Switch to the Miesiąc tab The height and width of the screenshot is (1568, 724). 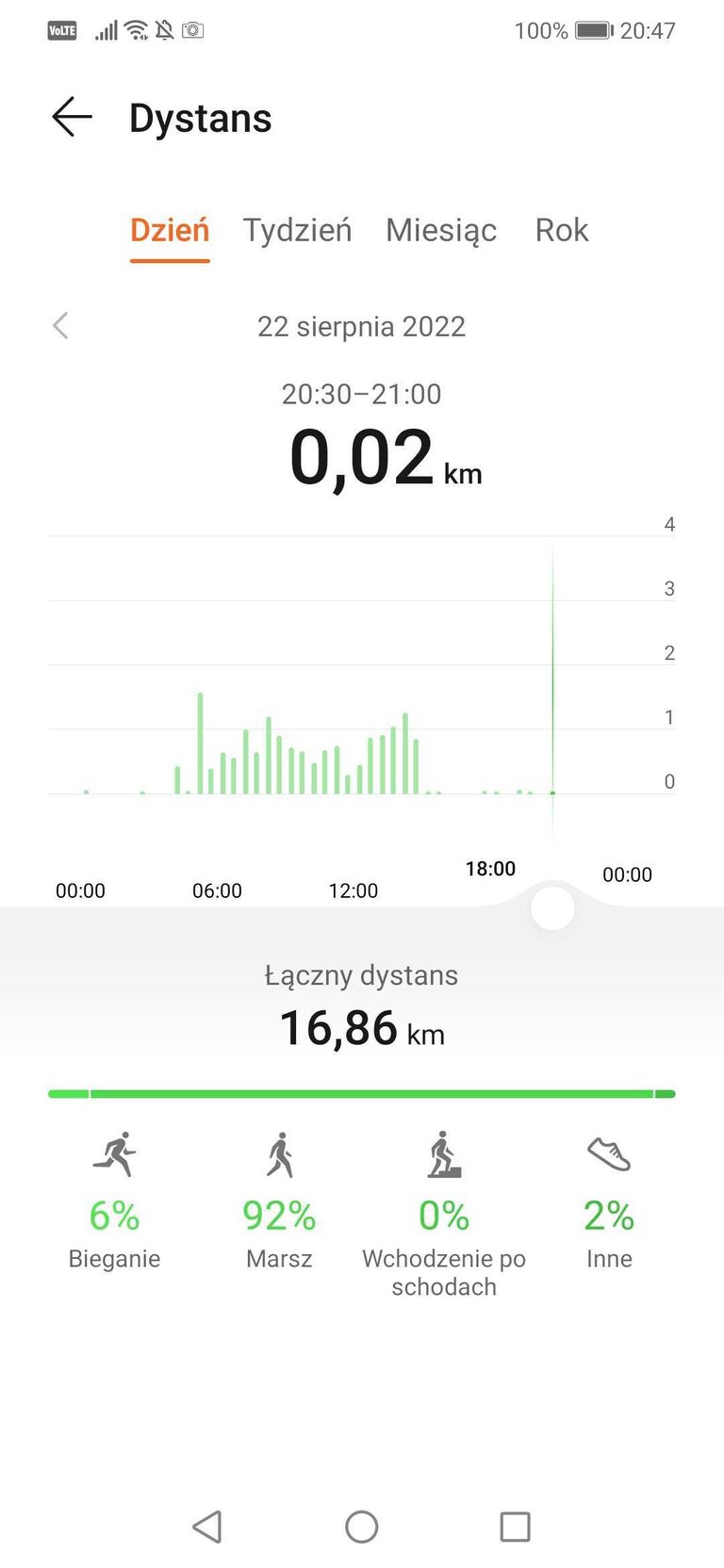pyautogui.click(x=440, y=231)
